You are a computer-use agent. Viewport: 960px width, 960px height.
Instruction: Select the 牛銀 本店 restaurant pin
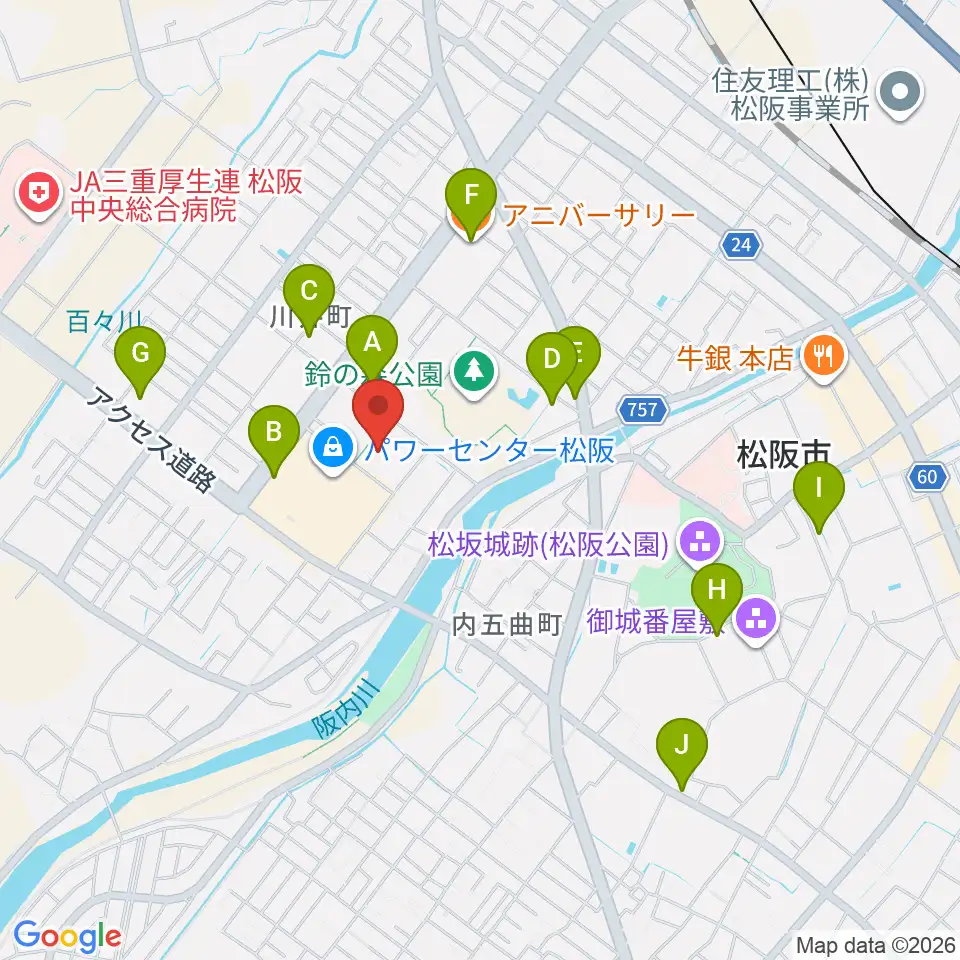(824, 358)
